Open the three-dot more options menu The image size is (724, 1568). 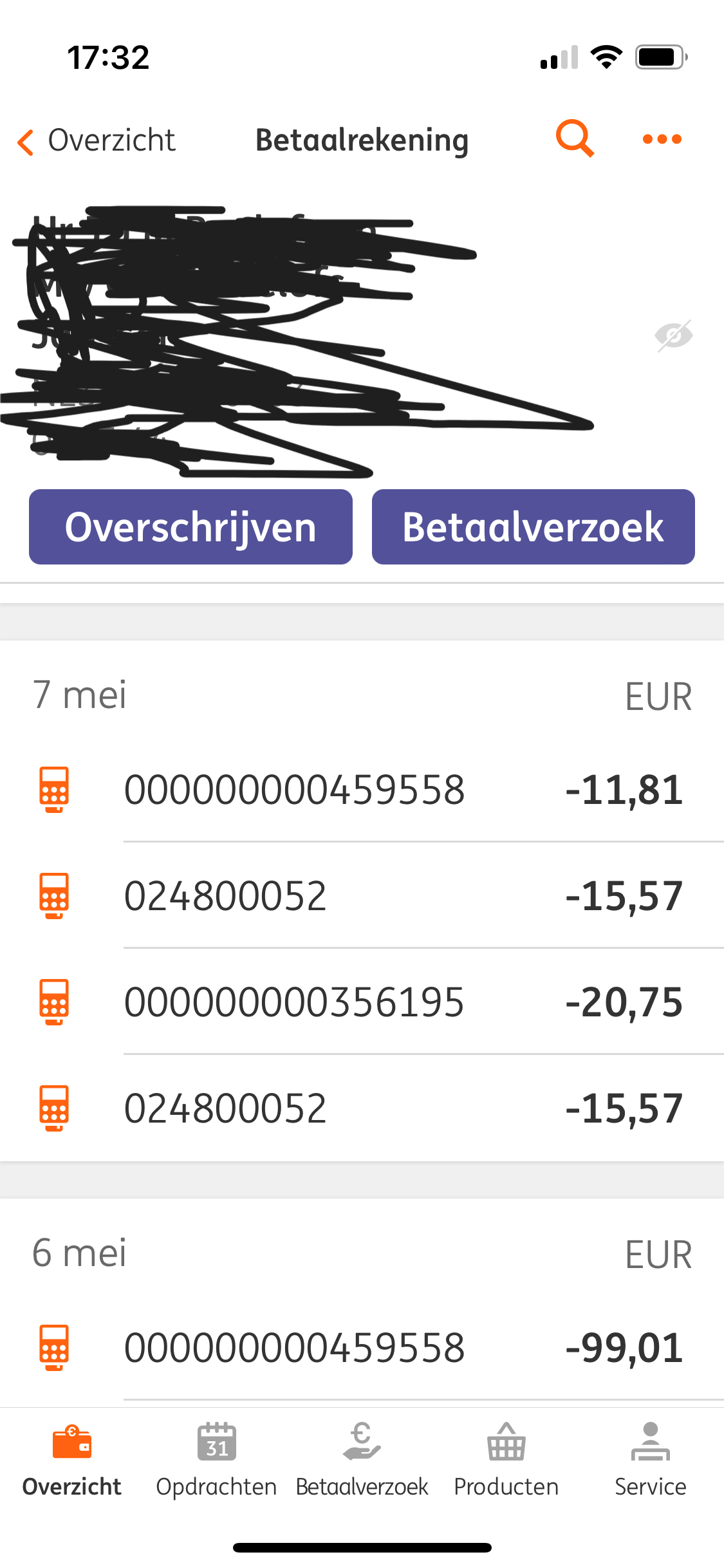coord(662,139)
